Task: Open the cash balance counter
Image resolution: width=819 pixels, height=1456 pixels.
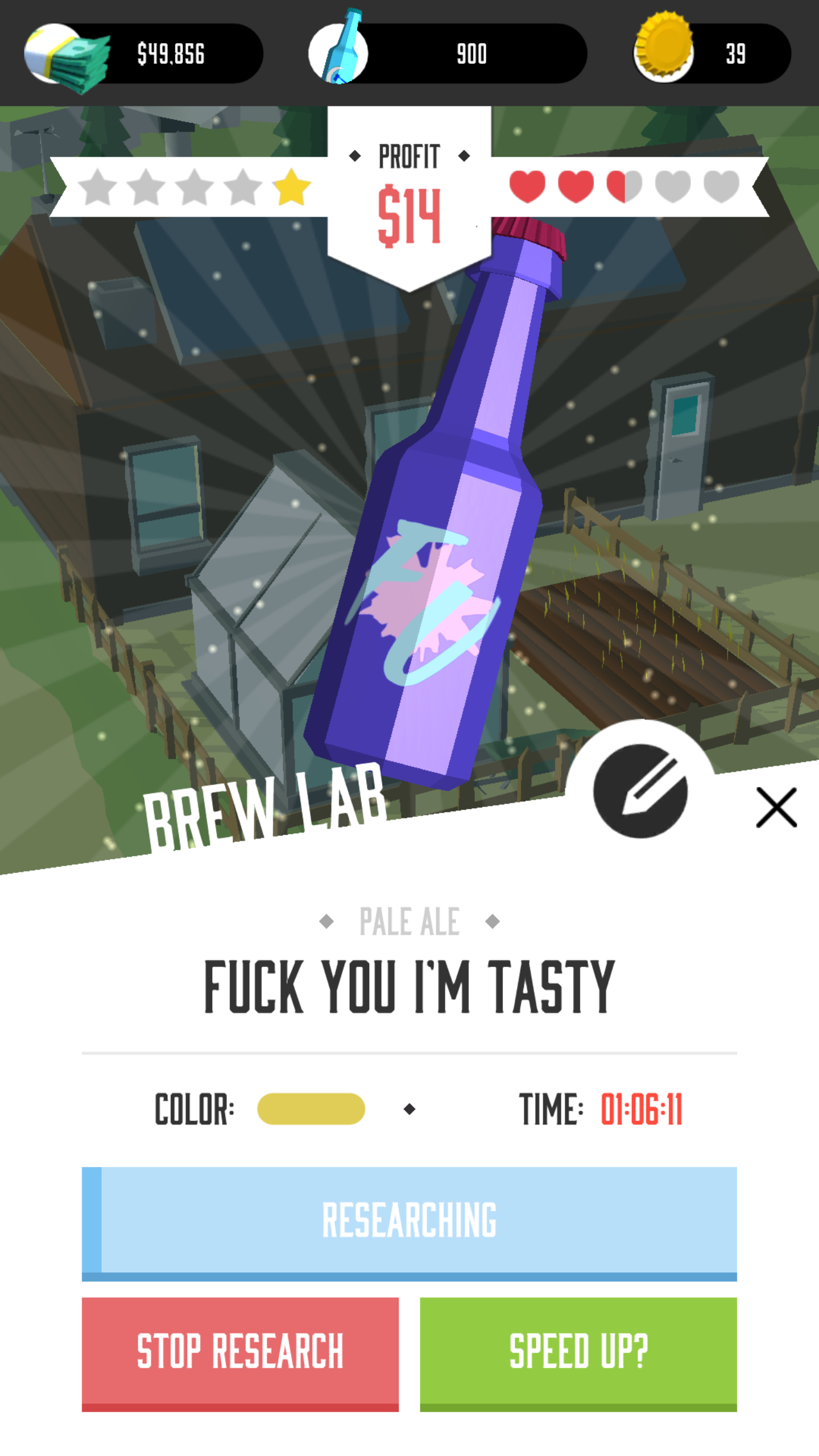Action: (x=143, y=54)
